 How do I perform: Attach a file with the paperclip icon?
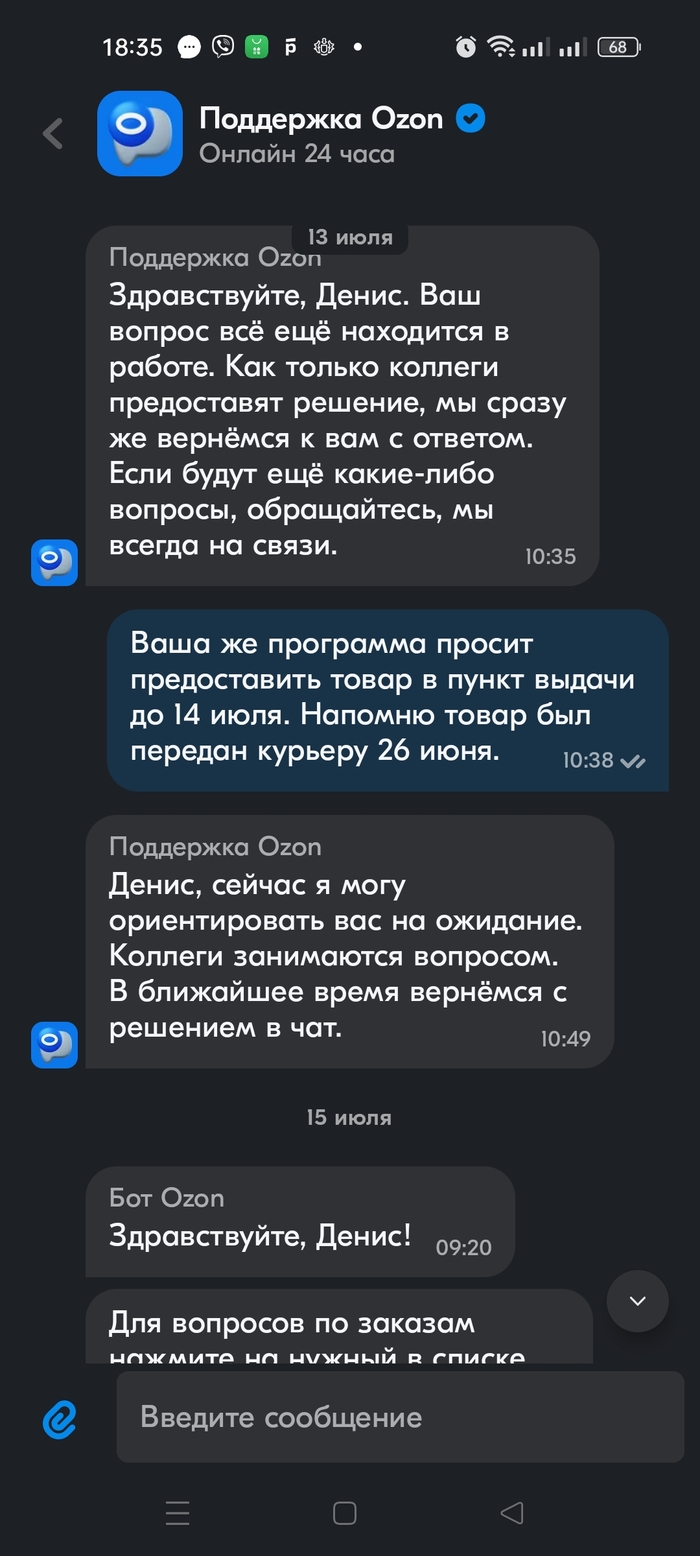click(60, 1417)
